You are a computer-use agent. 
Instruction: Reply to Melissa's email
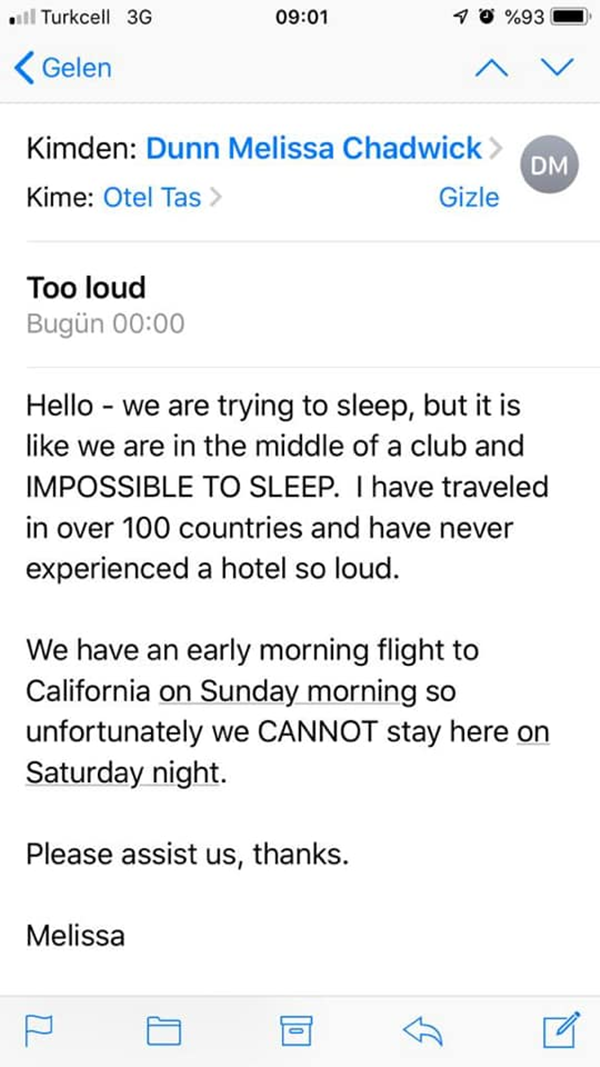[422, 1028]
